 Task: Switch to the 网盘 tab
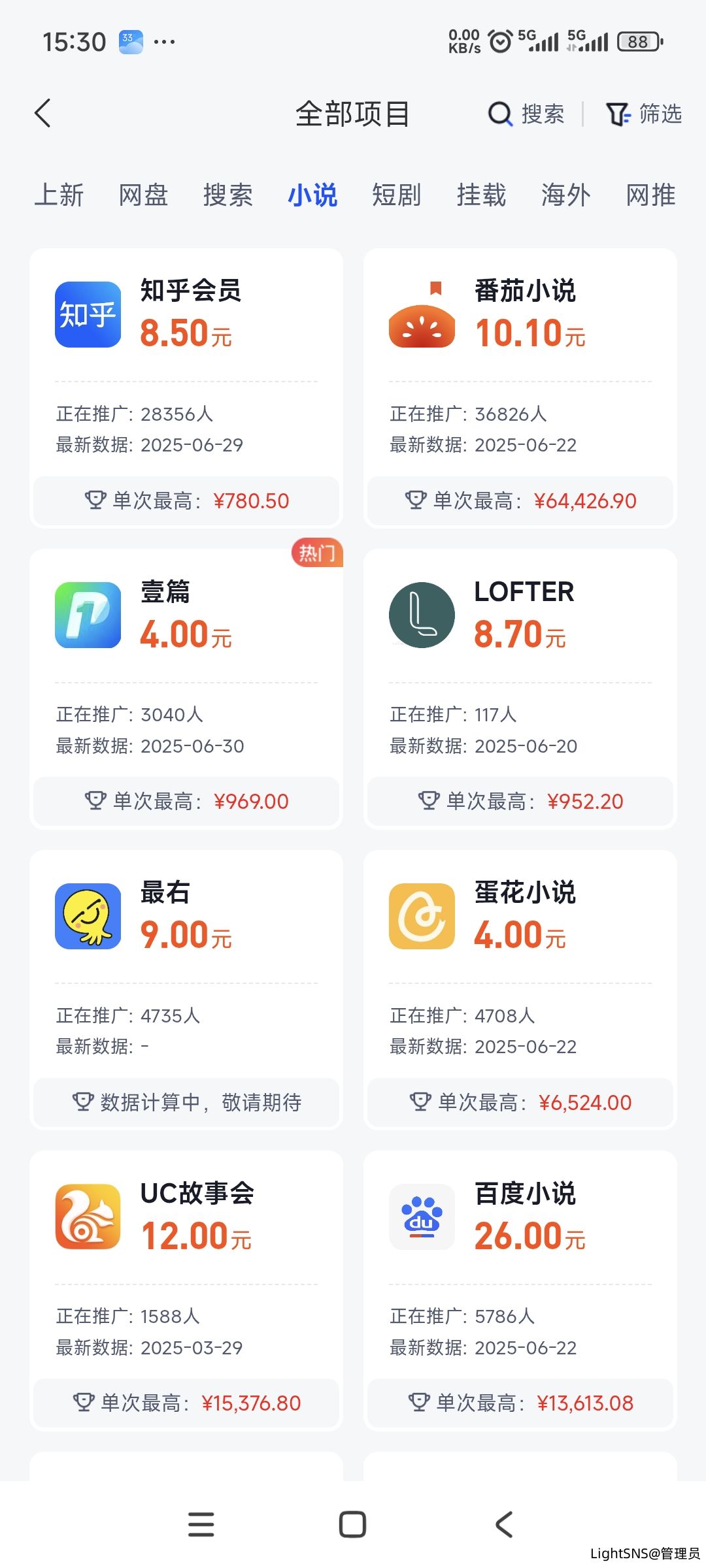pos(144,195)
